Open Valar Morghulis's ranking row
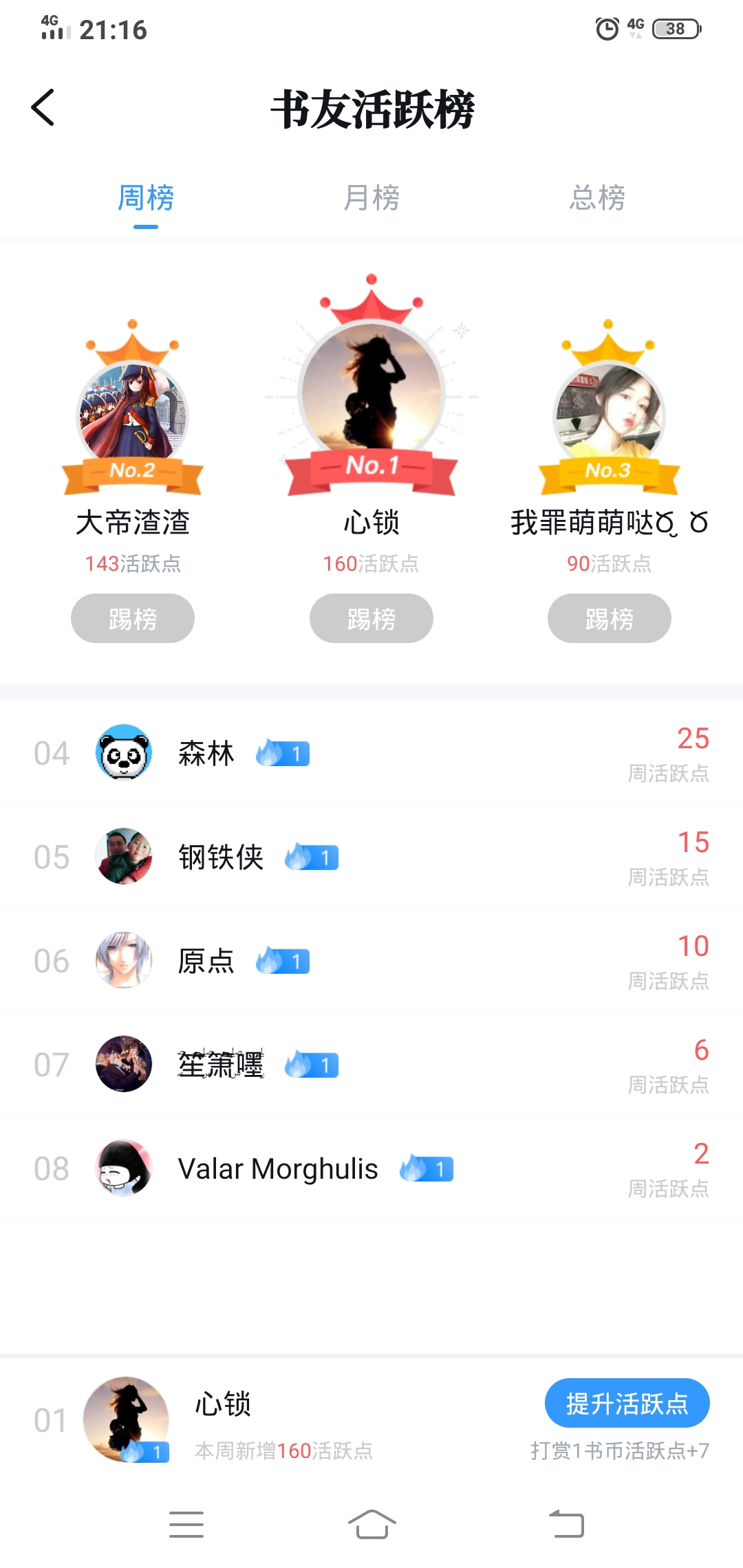The image size is (743, 1568). pyautogui.click(x=371, y=1168)
